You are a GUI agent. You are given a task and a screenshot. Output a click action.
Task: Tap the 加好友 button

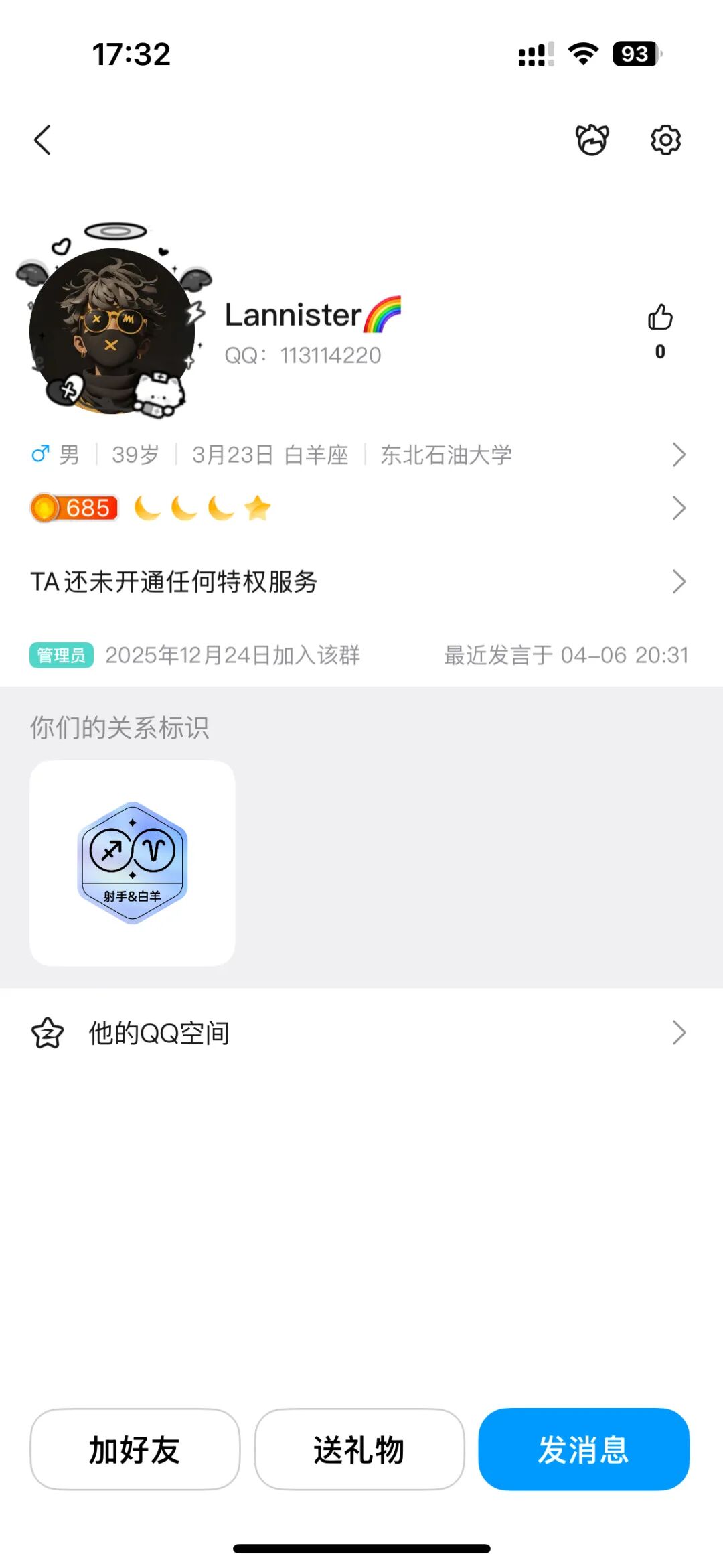[135, 1449]
